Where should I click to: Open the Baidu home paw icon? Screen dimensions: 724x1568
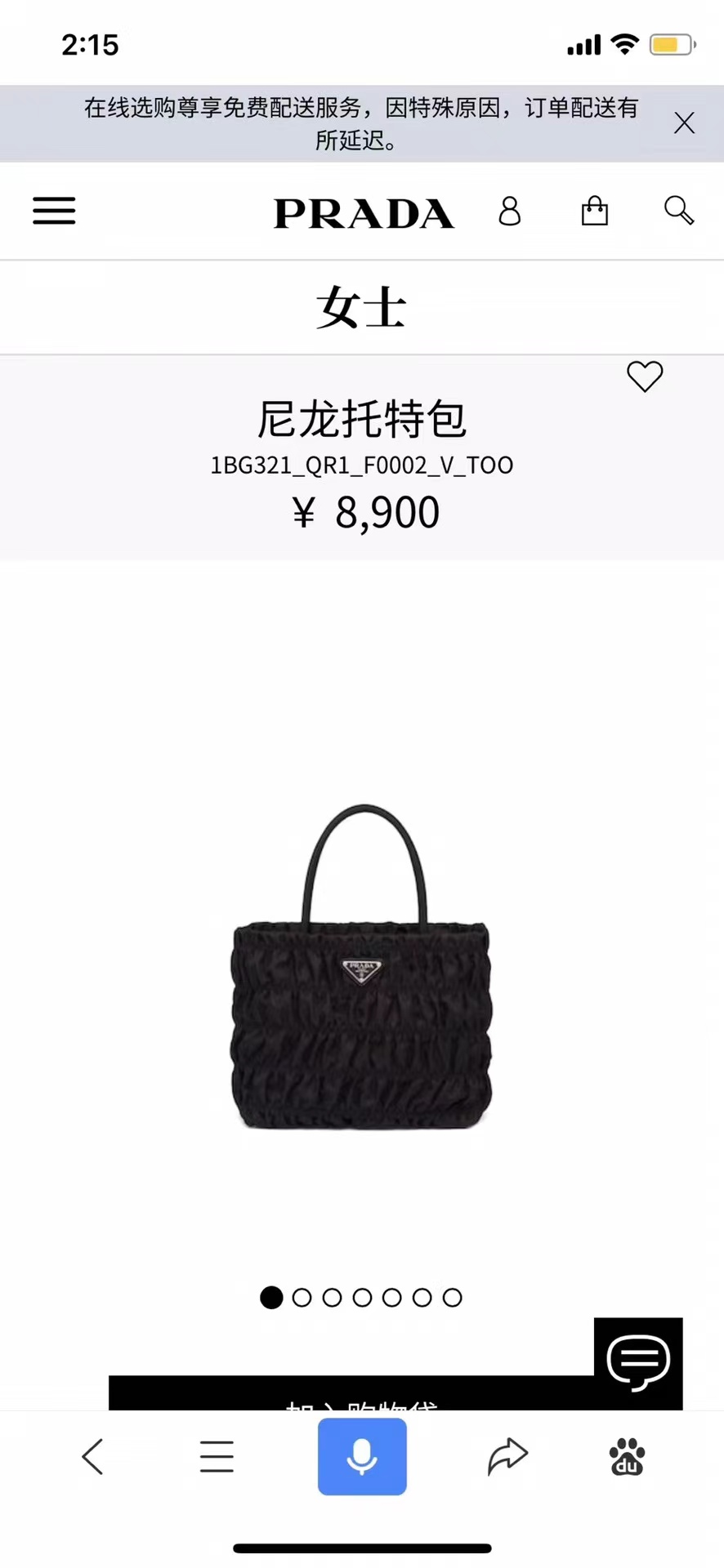click(628, 1457)
